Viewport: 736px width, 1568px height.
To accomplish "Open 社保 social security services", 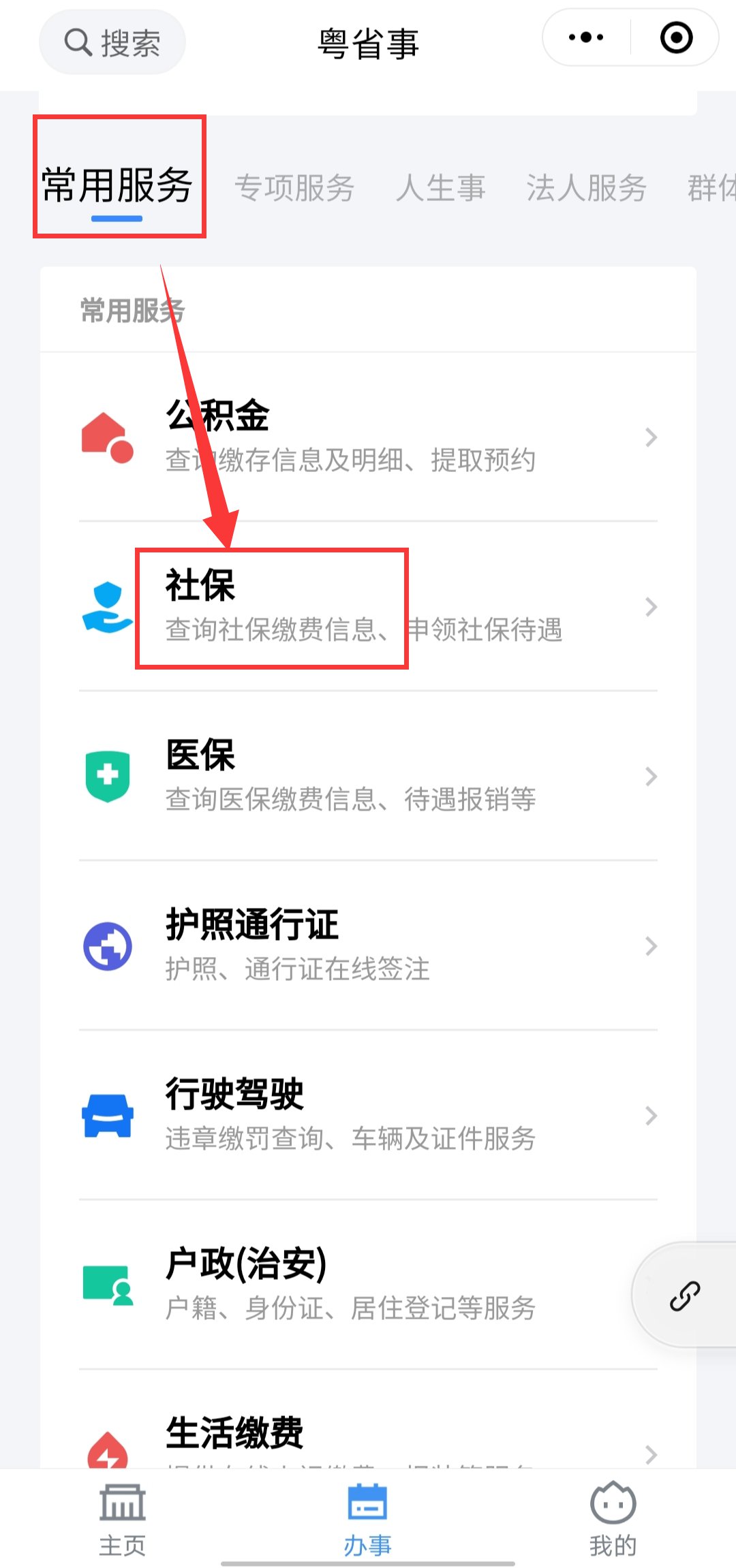I will [368, 606].
